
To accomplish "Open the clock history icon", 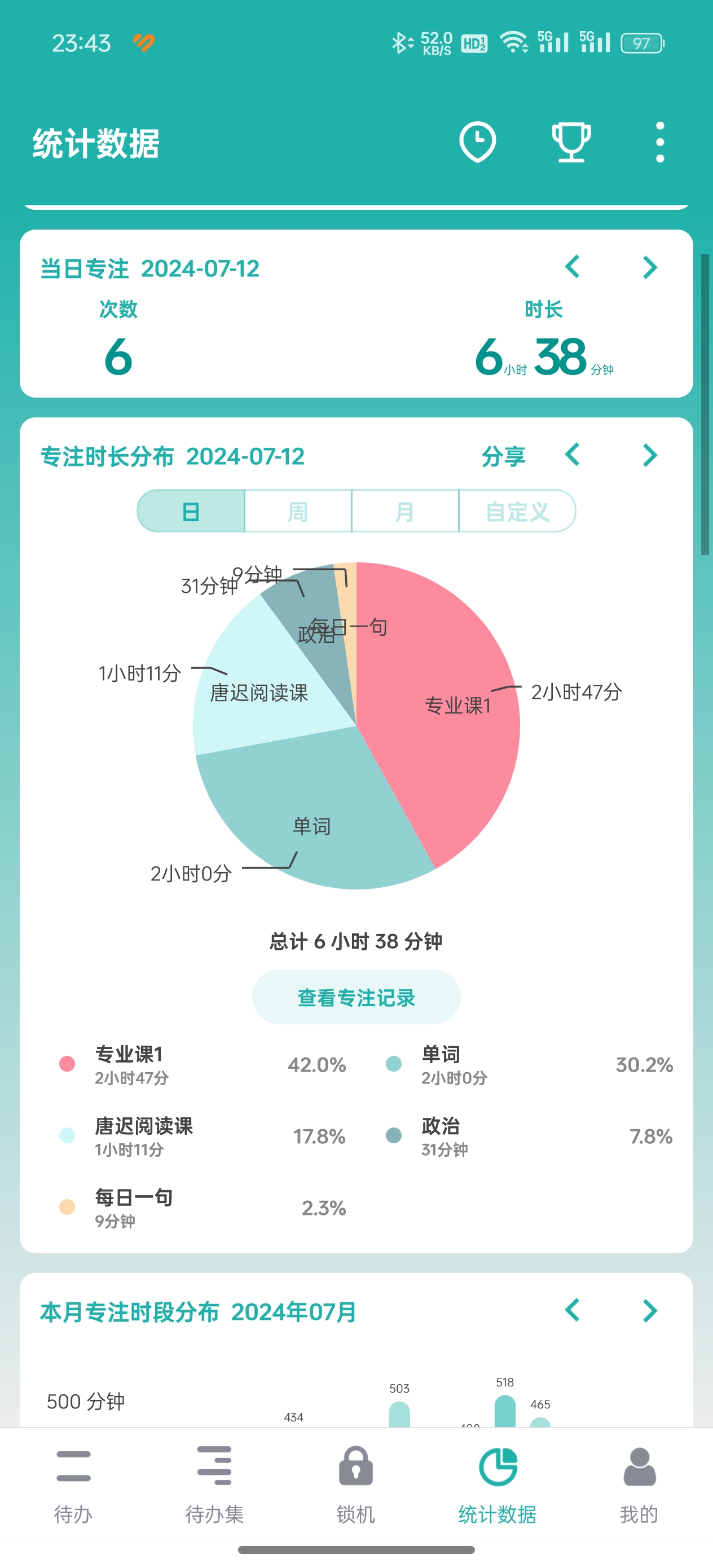I will [477, 143].
